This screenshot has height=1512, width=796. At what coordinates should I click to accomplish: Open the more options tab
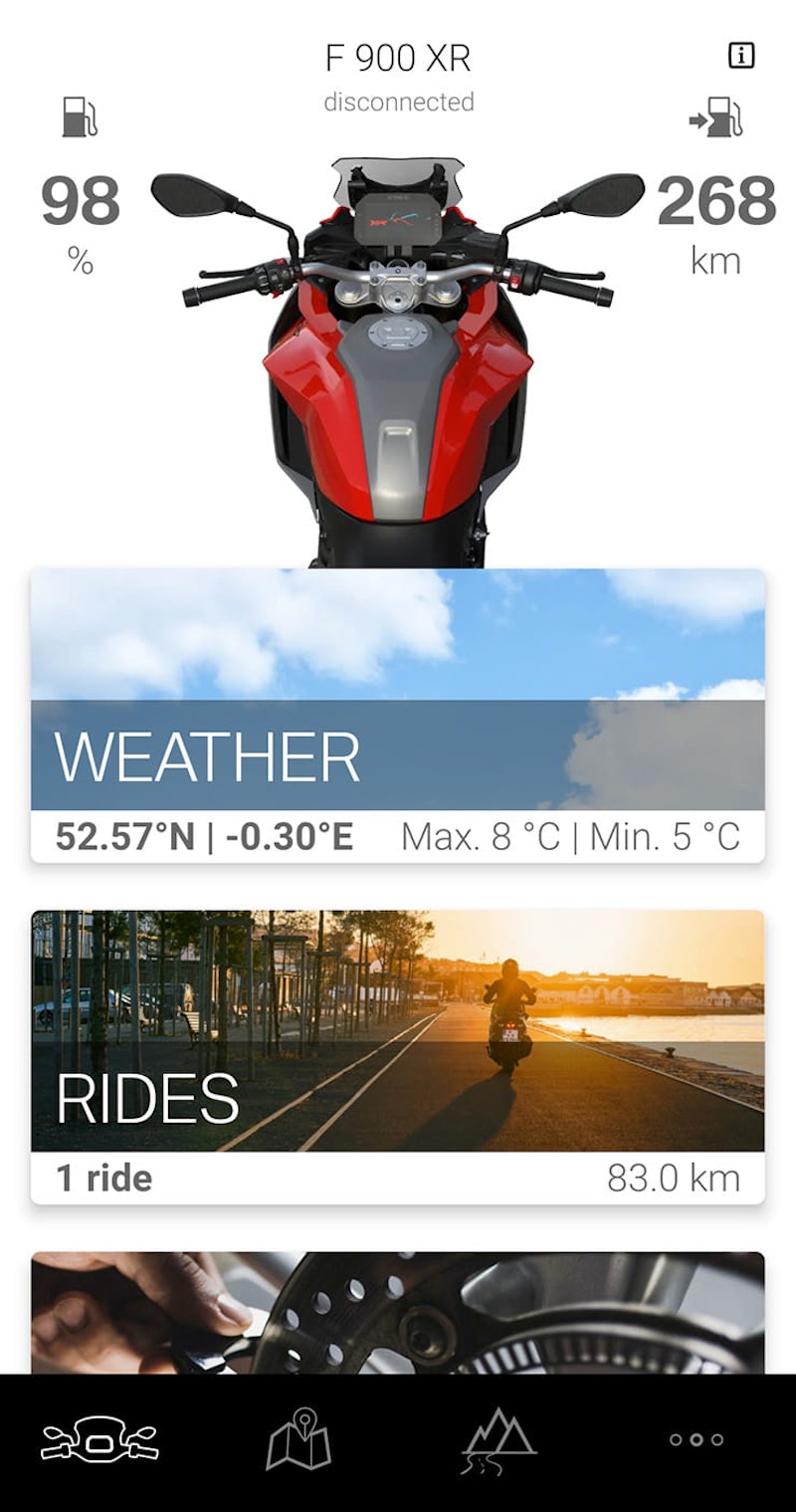(696, 1440)
